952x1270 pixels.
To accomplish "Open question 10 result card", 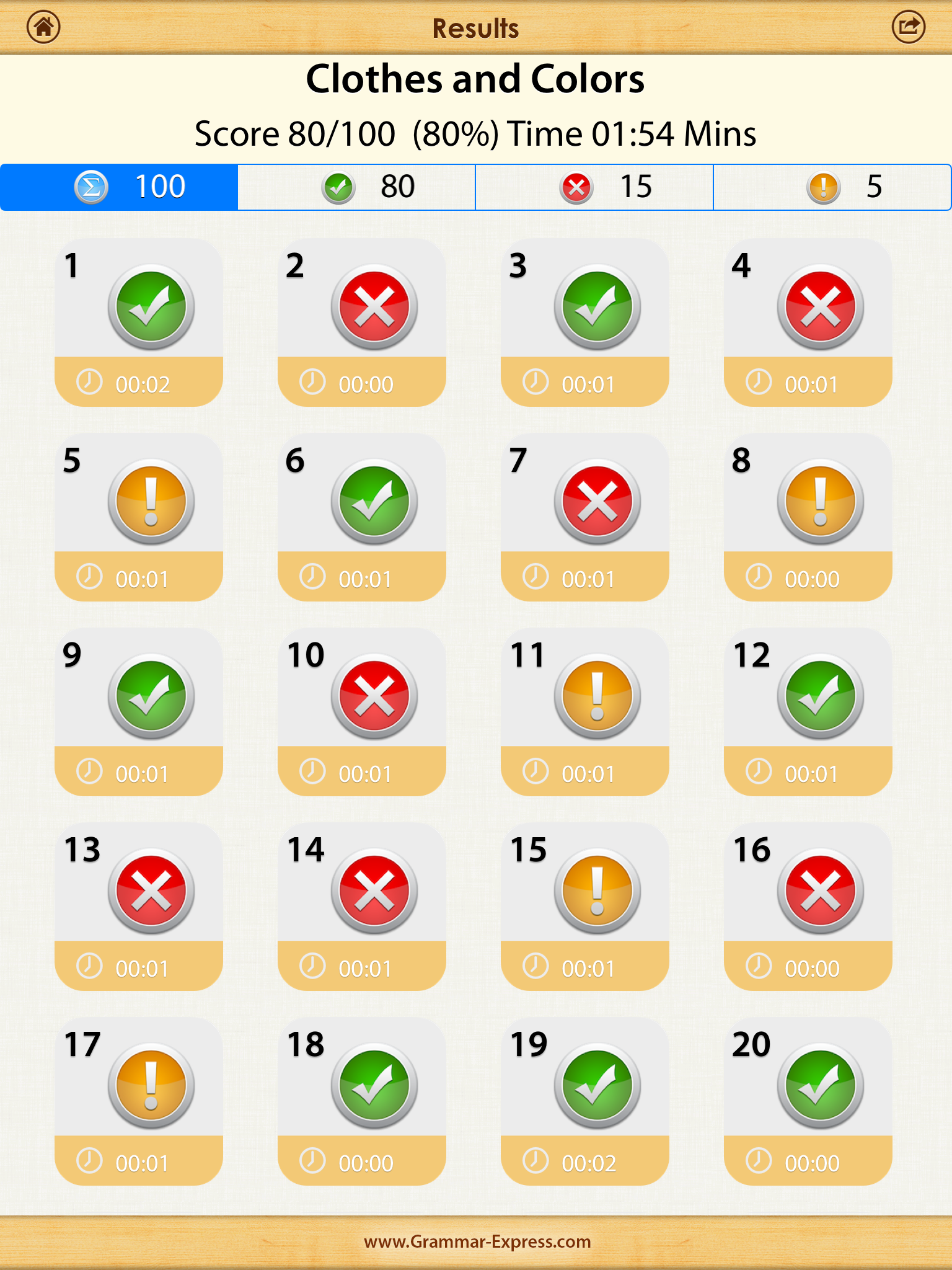I will [362, 712].
